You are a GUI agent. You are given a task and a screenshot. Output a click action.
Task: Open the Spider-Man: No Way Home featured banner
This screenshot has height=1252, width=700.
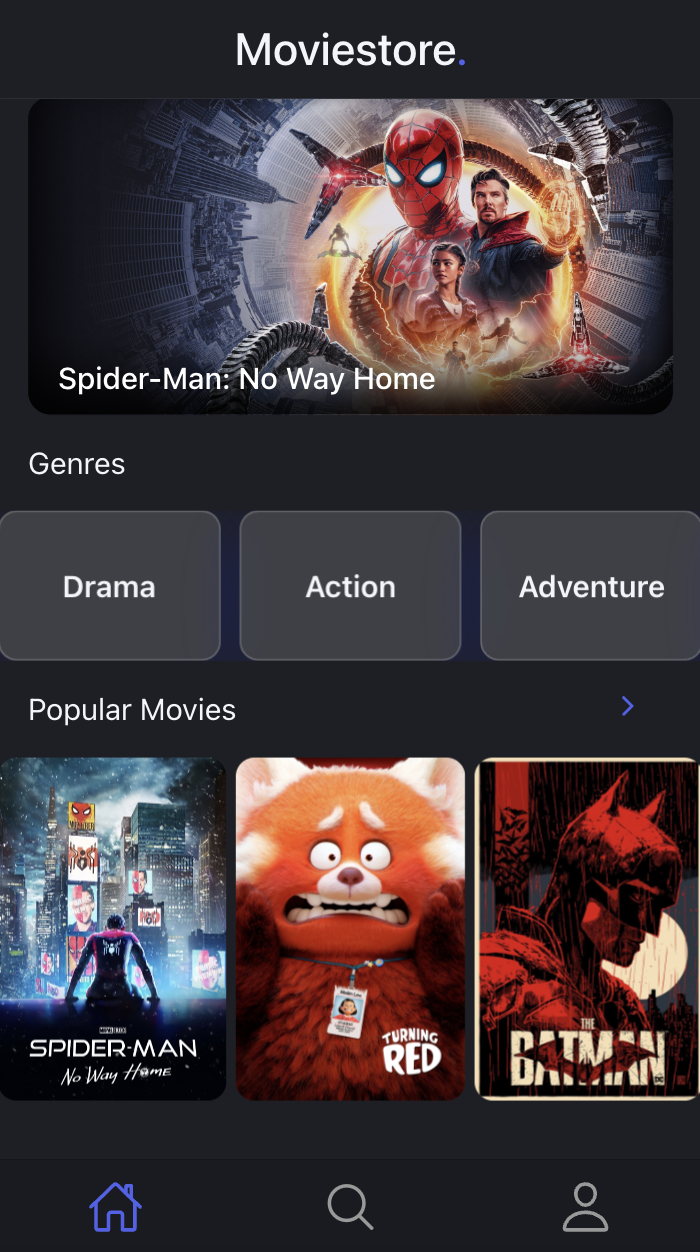point(350,257)
